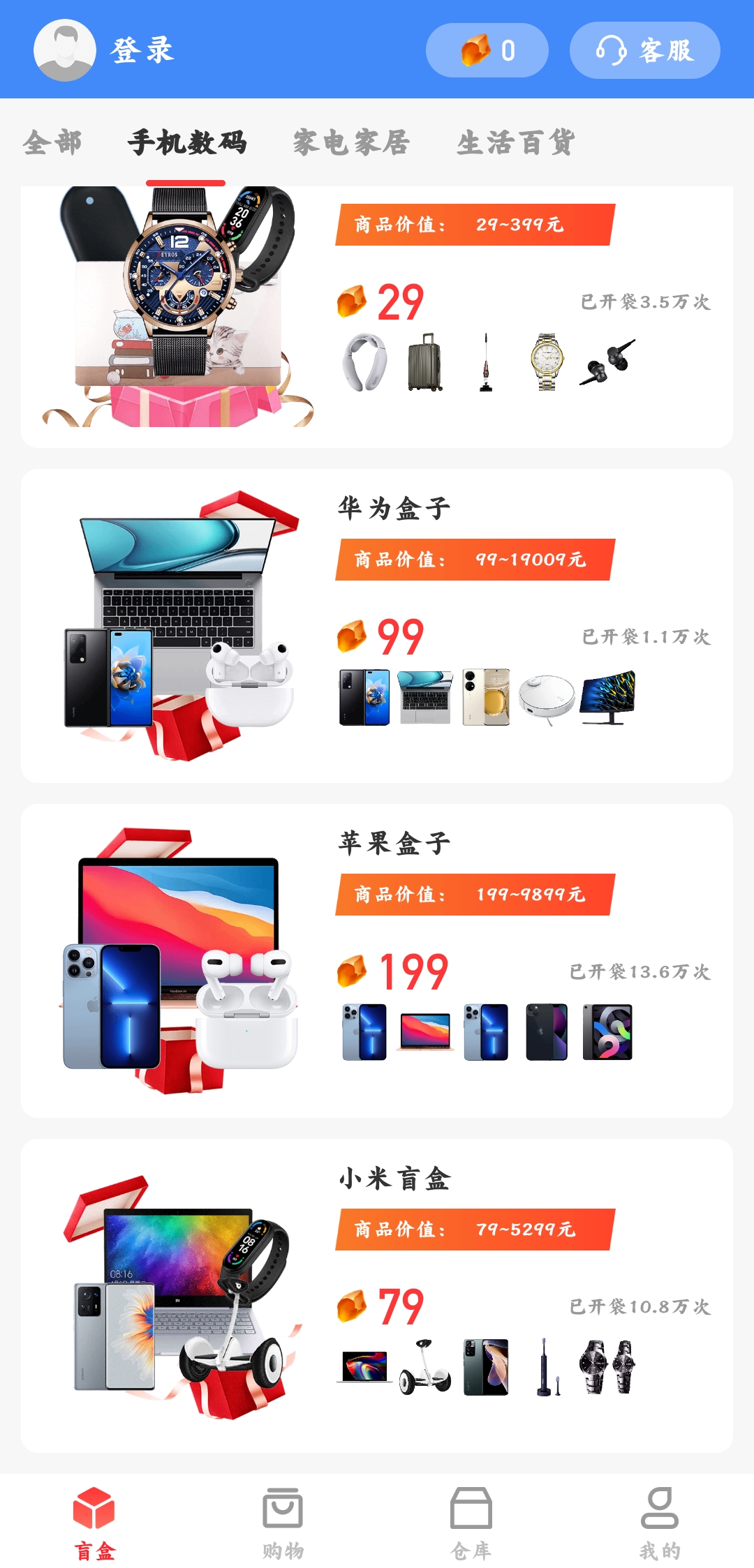
Task: View the 苹果盒子 blind box card
Action: [377, 960]
